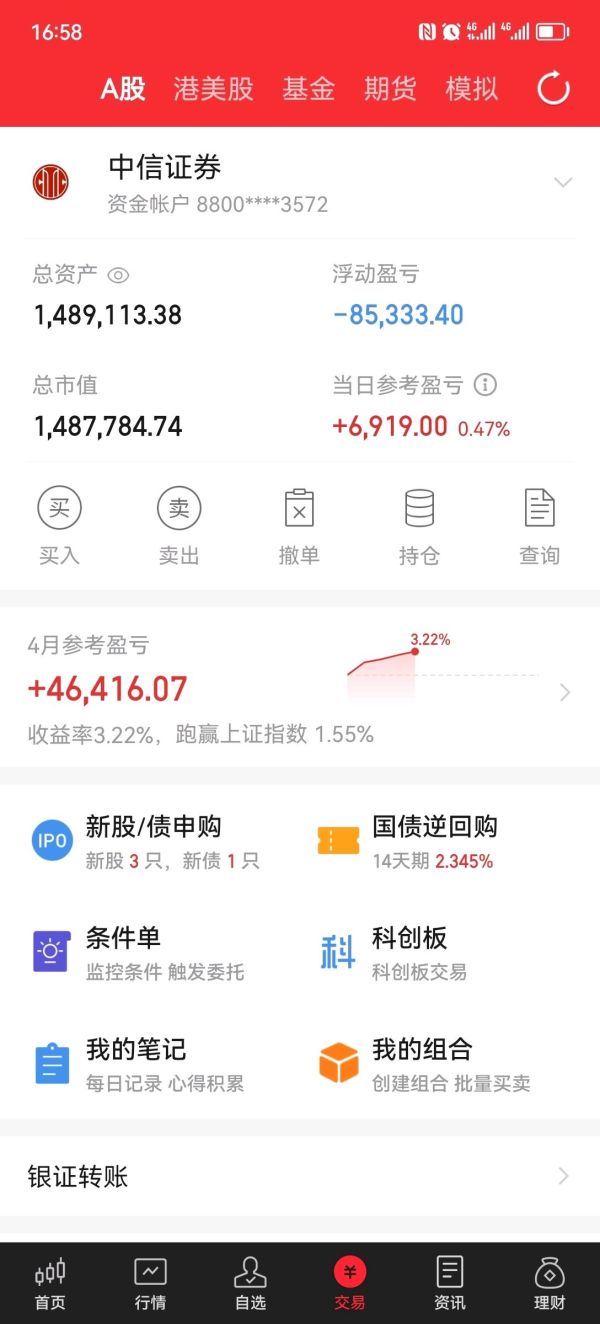Tap the 买入 button
Screen dimensions: 600x1324
pyautogui.click(x=59, y=526)
